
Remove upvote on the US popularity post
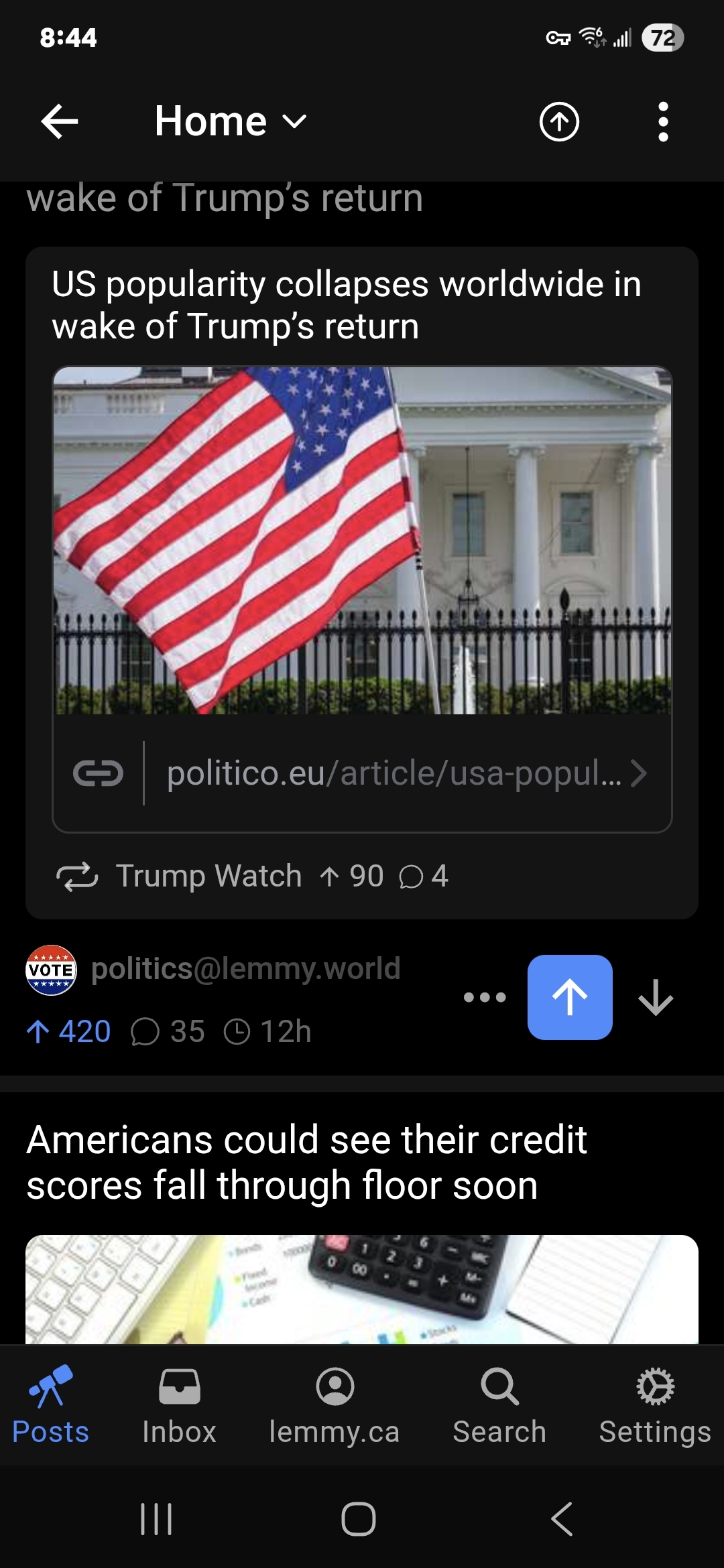(570, 997)
